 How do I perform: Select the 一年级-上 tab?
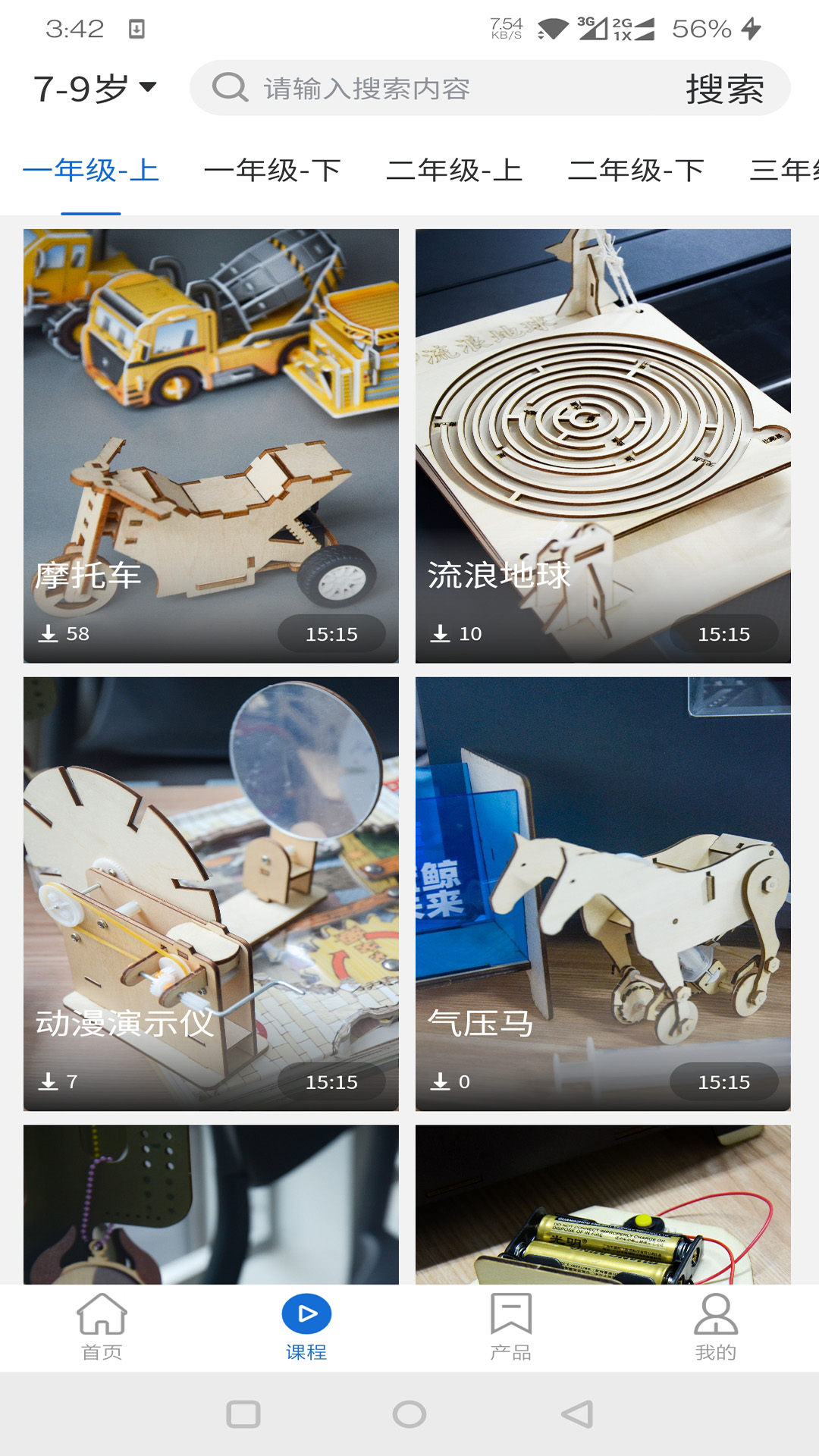click(x=91, y=171)
